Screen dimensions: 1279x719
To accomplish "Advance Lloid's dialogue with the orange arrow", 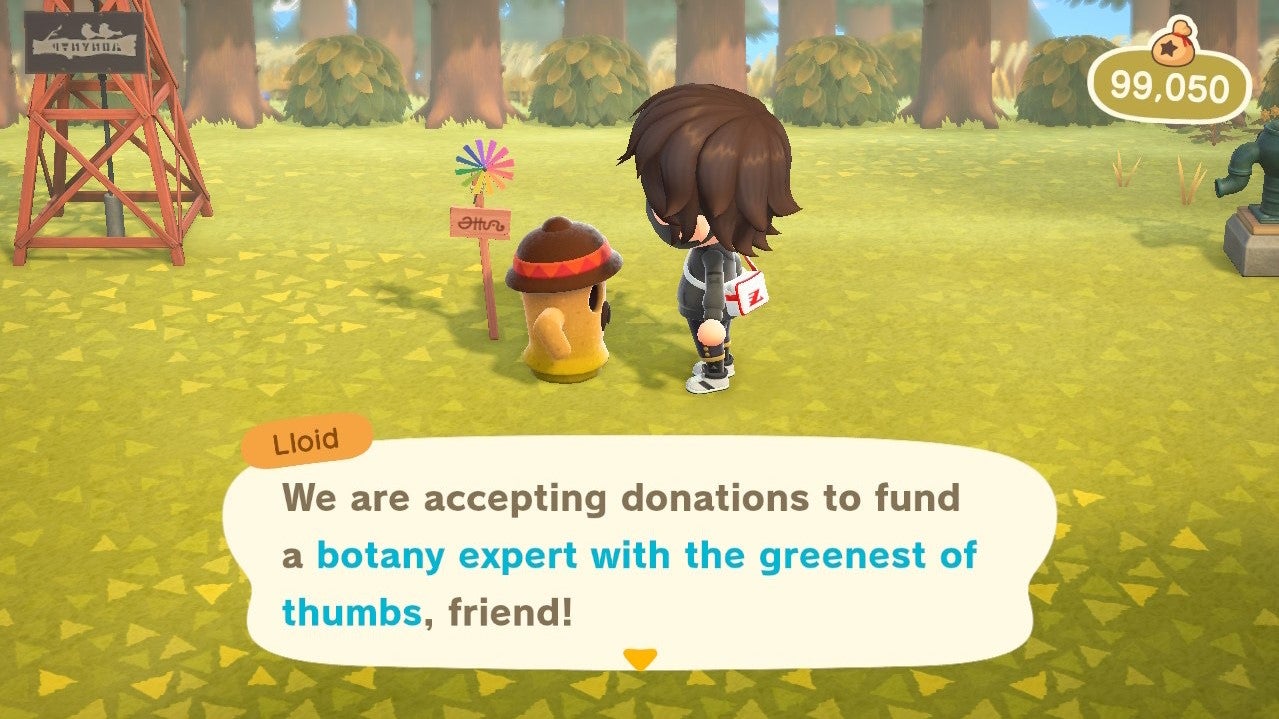I will [x=639, y=659].
